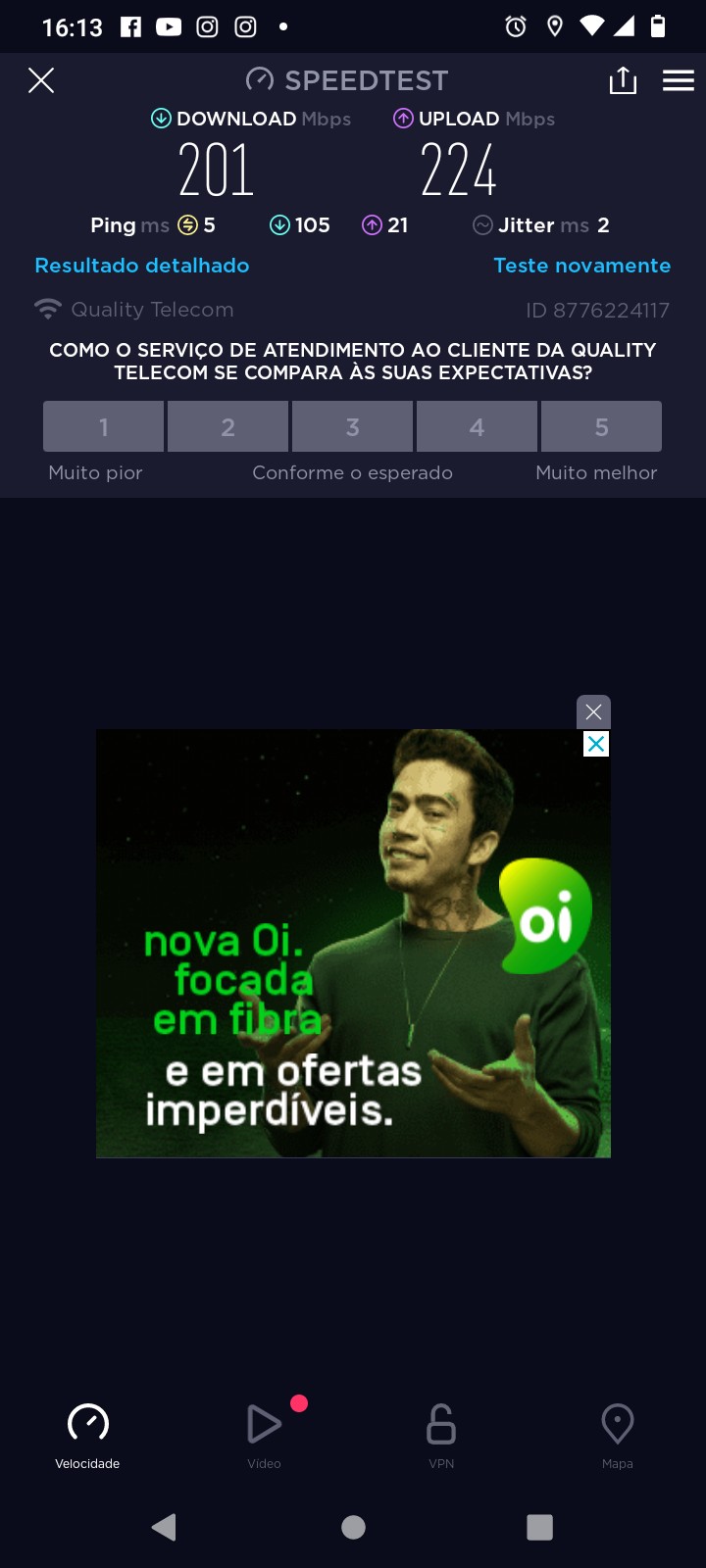Rate customer service as 1
Screen dimensions: 706x1568
coord(103,426)
